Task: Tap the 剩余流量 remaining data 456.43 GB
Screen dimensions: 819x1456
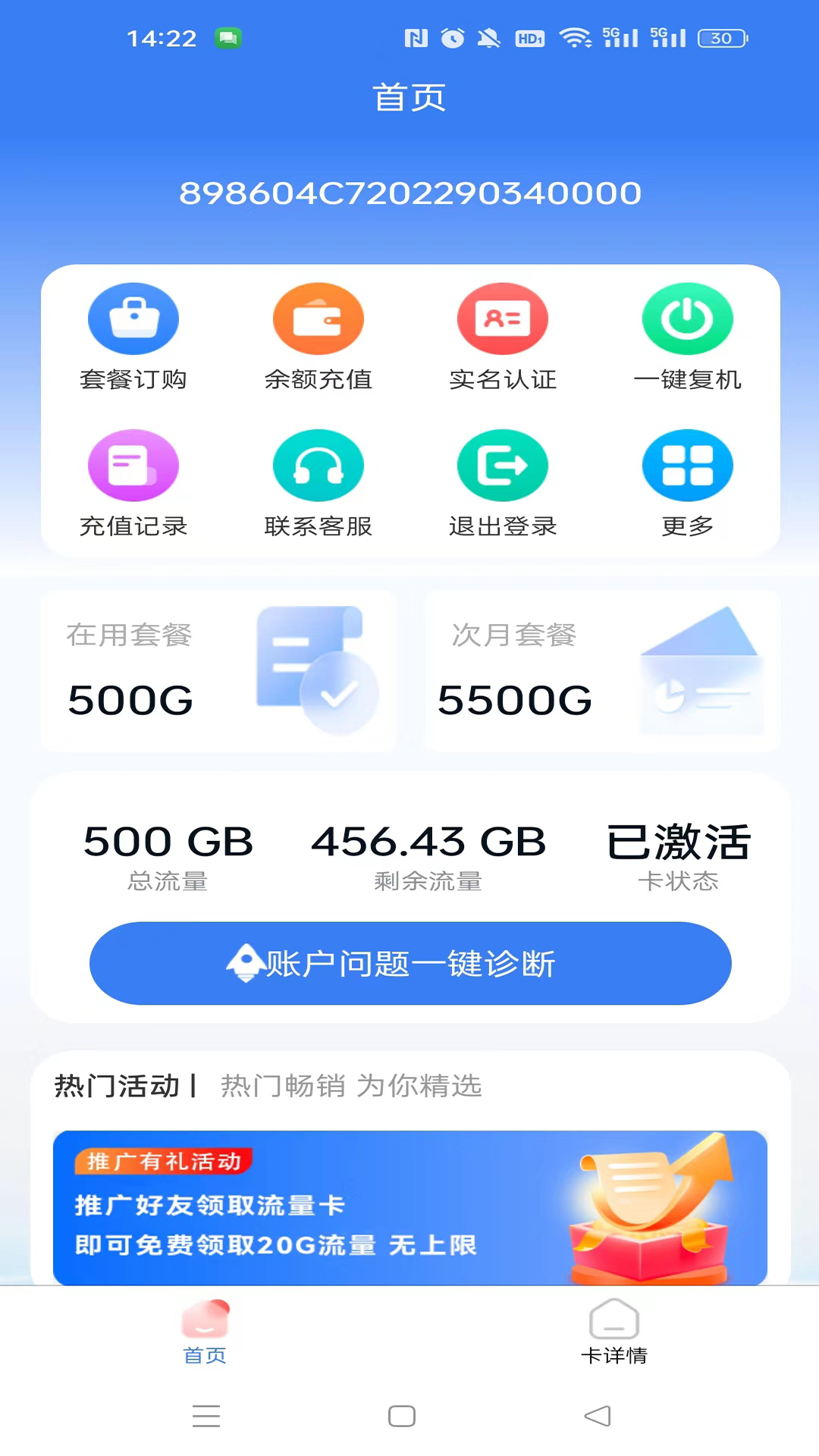Action: click(x=429, y=839)
